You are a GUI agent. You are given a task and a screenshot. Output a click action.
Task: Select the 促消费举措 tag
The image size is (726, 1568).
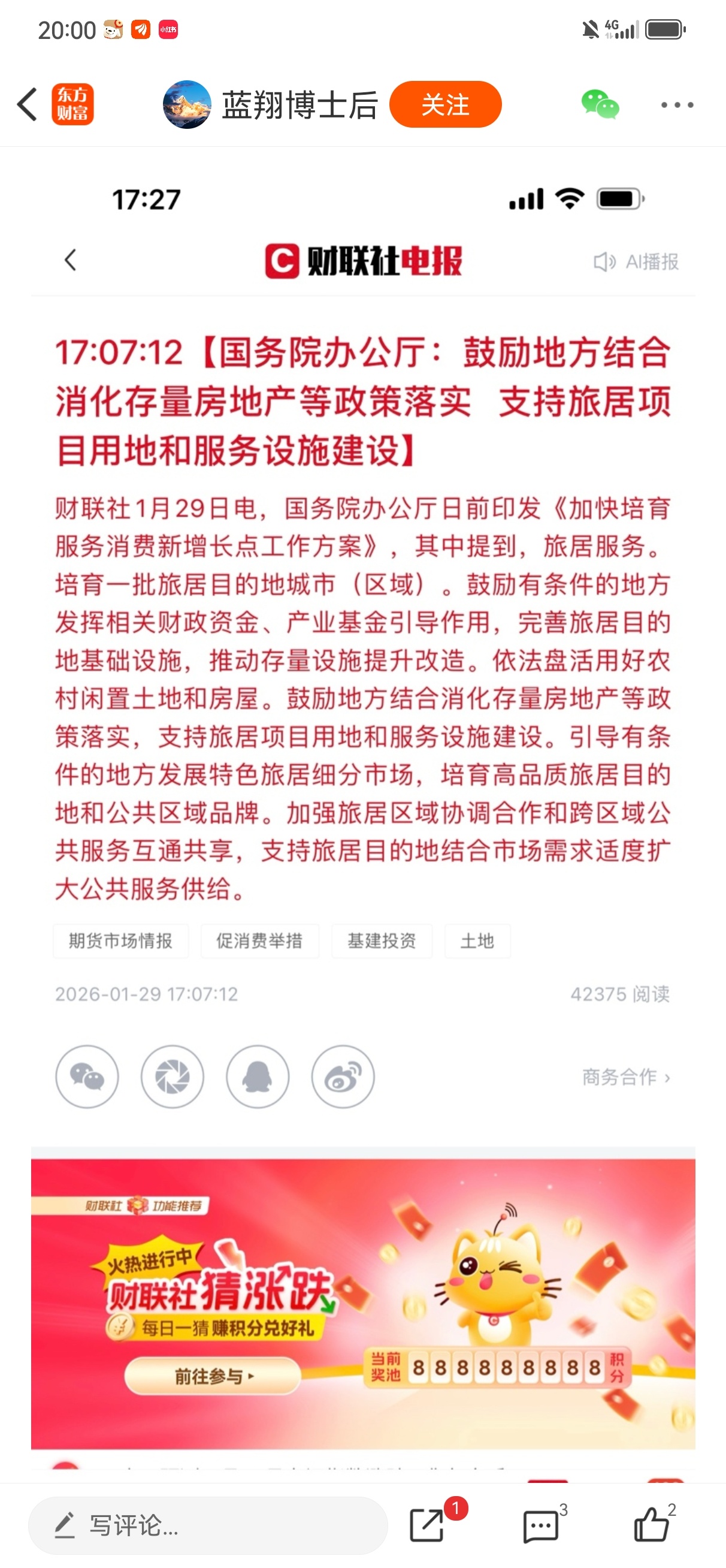[x=260, y=941]
